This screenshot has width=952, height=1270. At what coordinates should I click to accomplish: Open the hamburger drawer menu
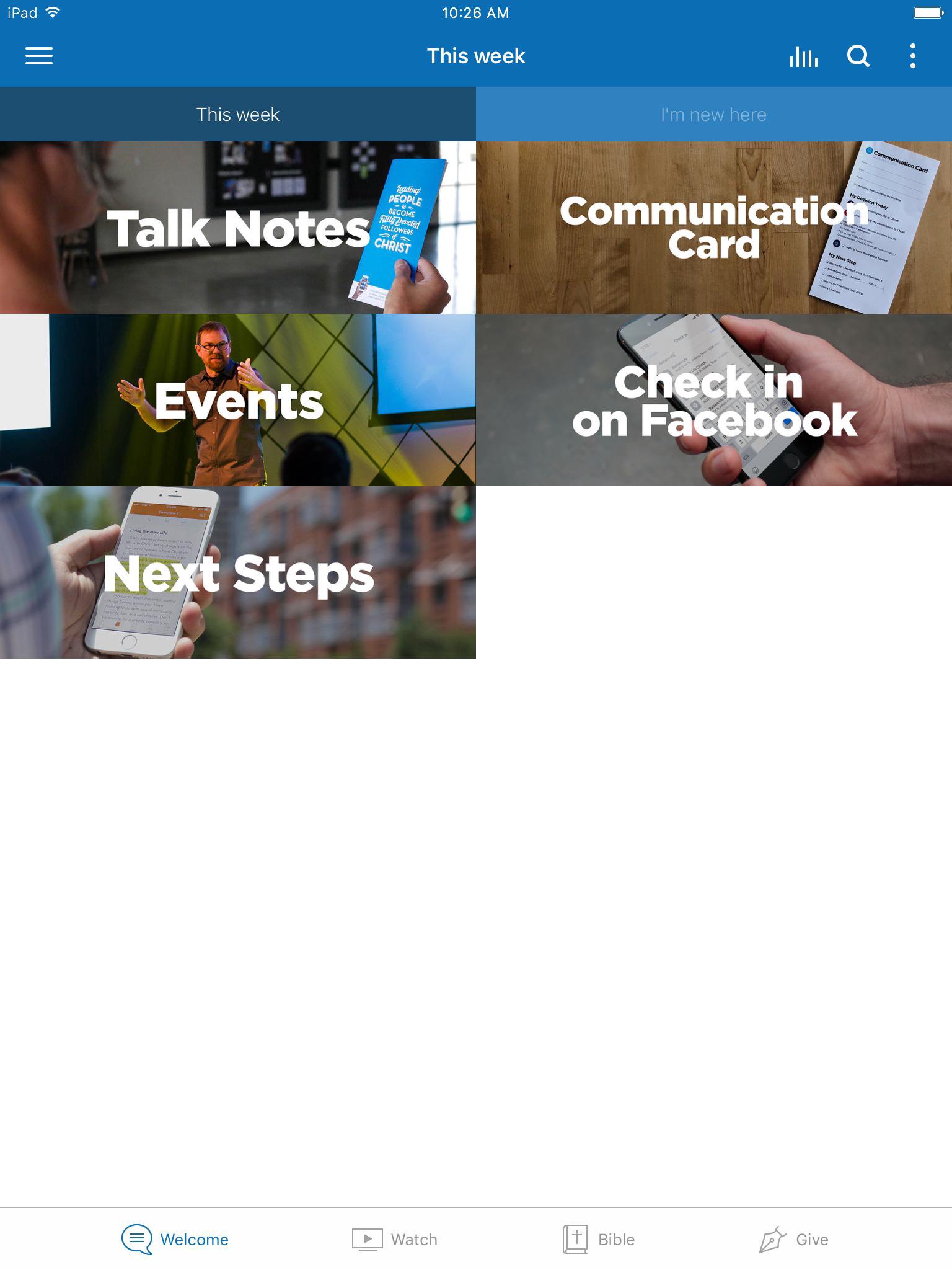[38, 56]
